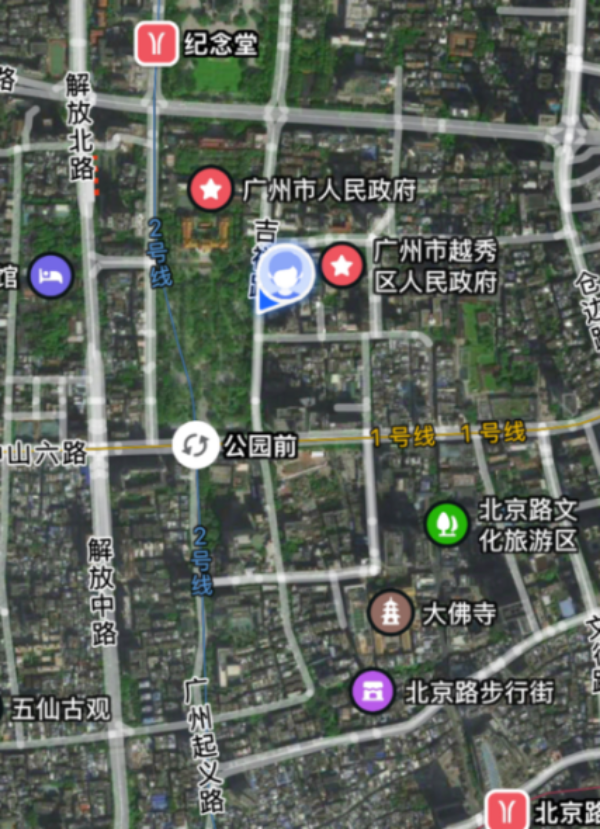
Task: Open the 广州市越秀区人民政府 marker
Action: (x=343, y=266)
